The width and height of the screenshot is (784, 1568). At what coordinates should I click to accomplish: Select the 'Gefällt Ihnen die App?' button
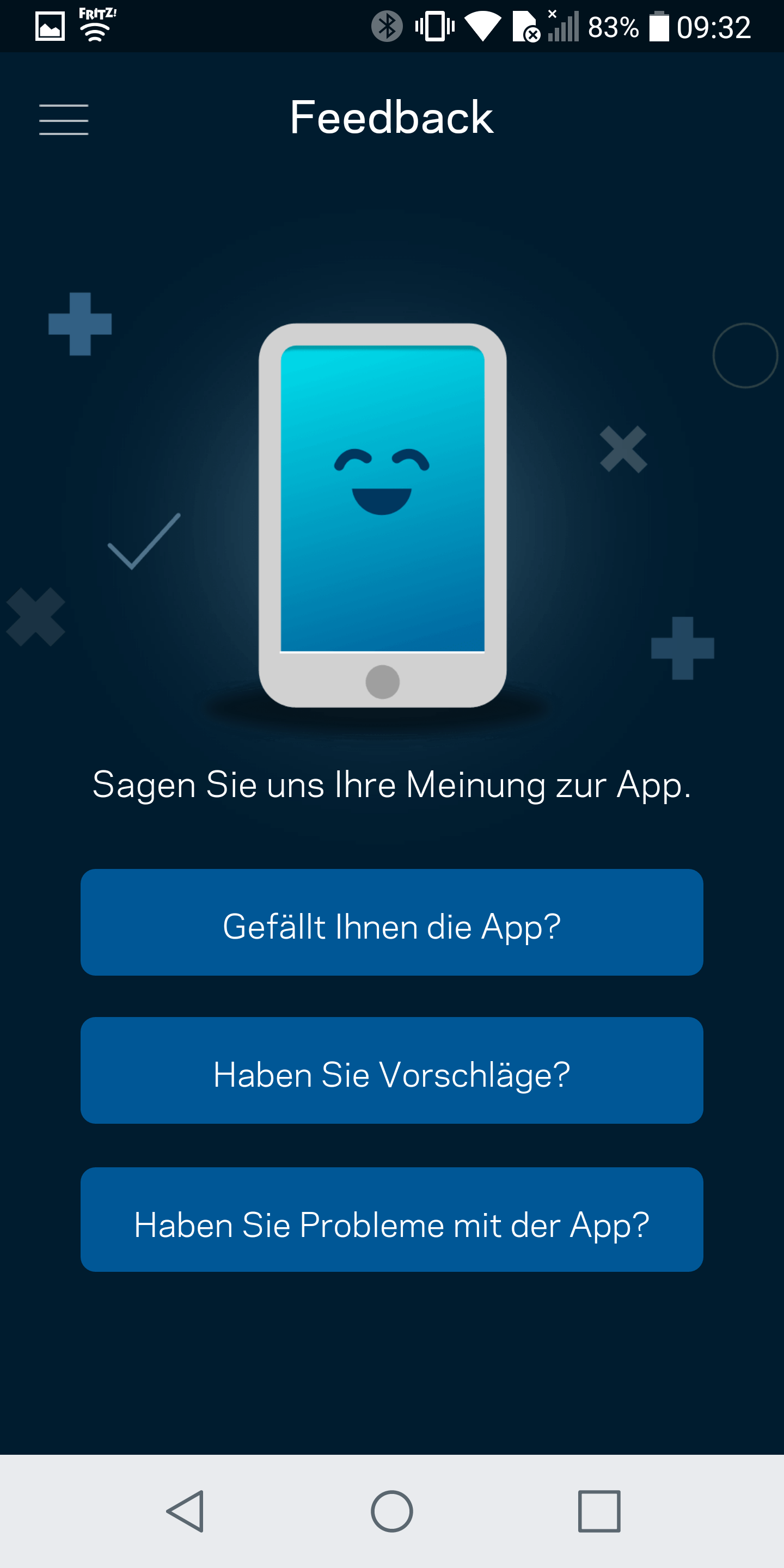tap(392, 922)
